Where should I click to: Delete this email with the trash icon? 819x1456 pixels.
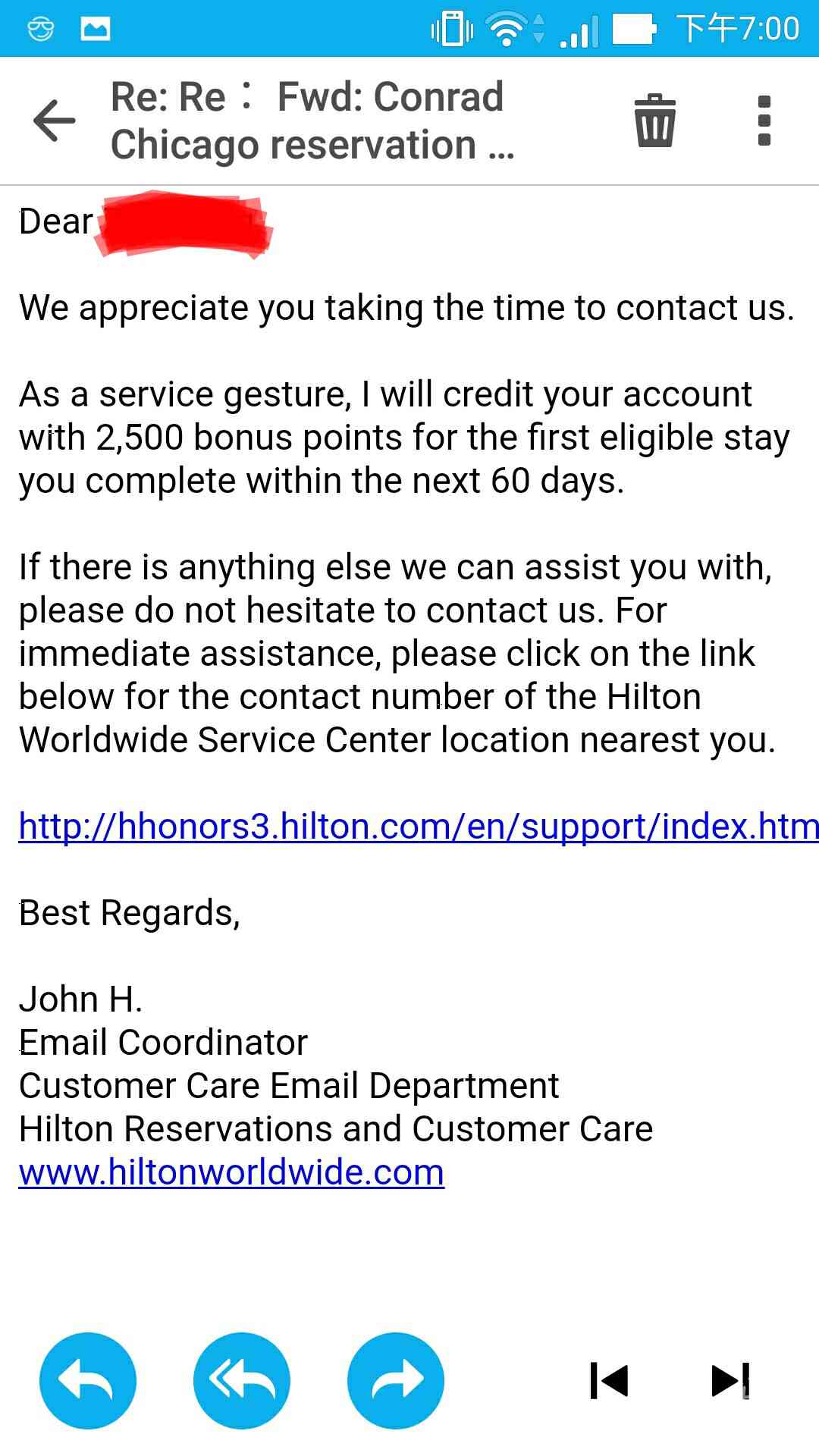(654, 121)
